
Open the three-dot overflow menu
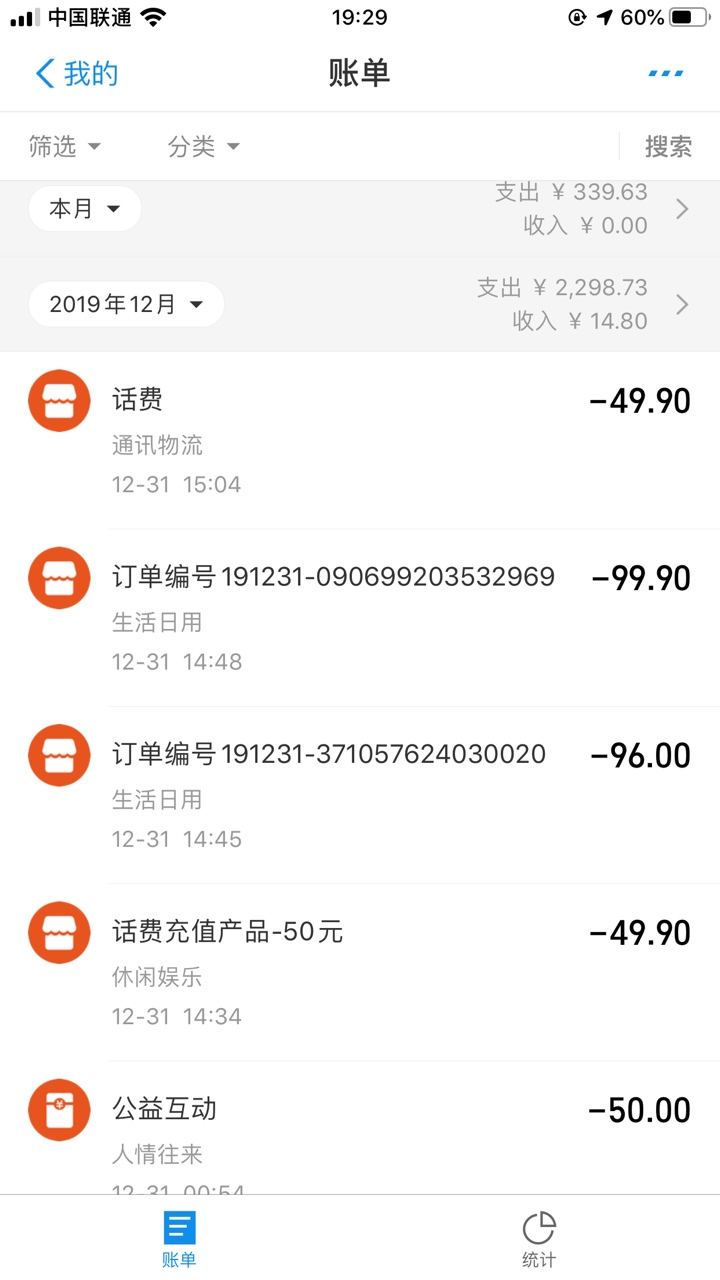pos(666,74)
